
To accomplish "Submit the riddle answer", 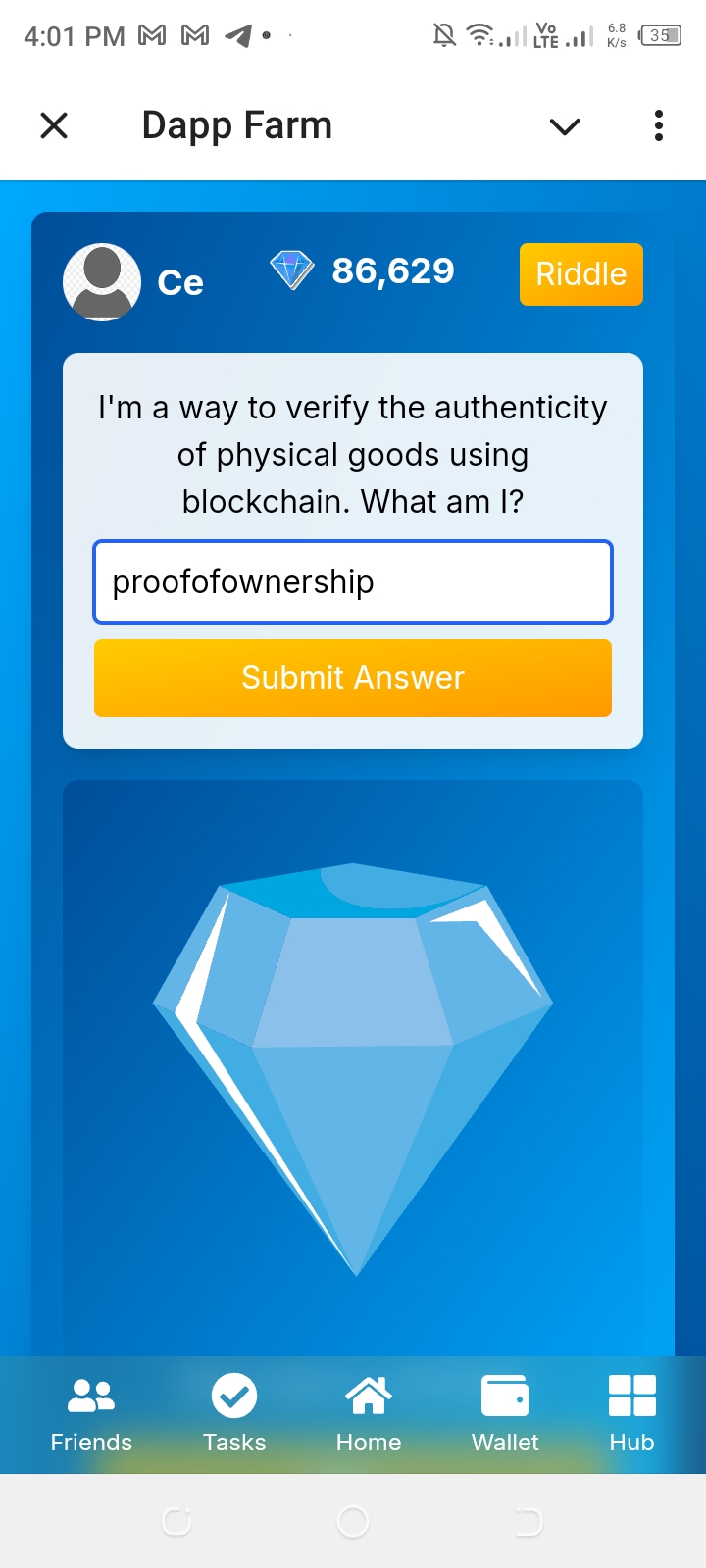I will (353, 678).
